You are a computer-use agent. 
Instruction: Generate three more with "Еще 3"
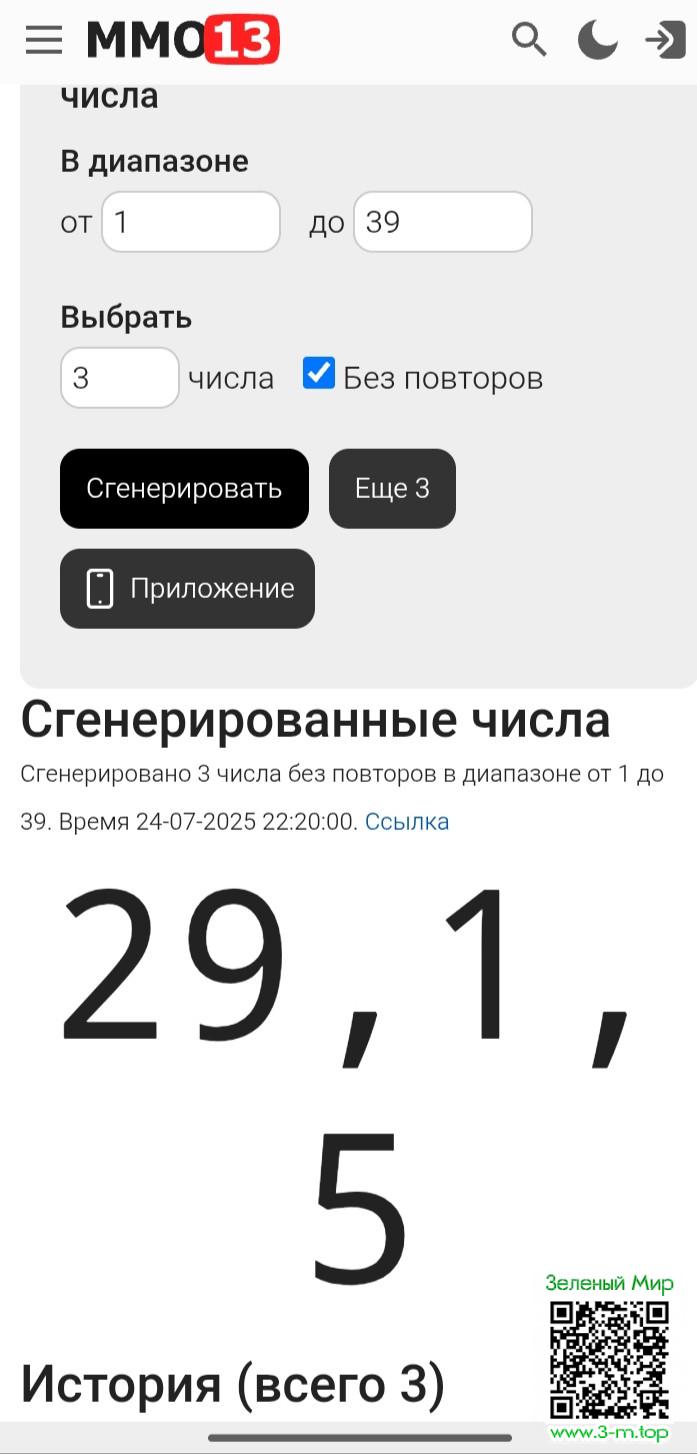click(392, 488)
